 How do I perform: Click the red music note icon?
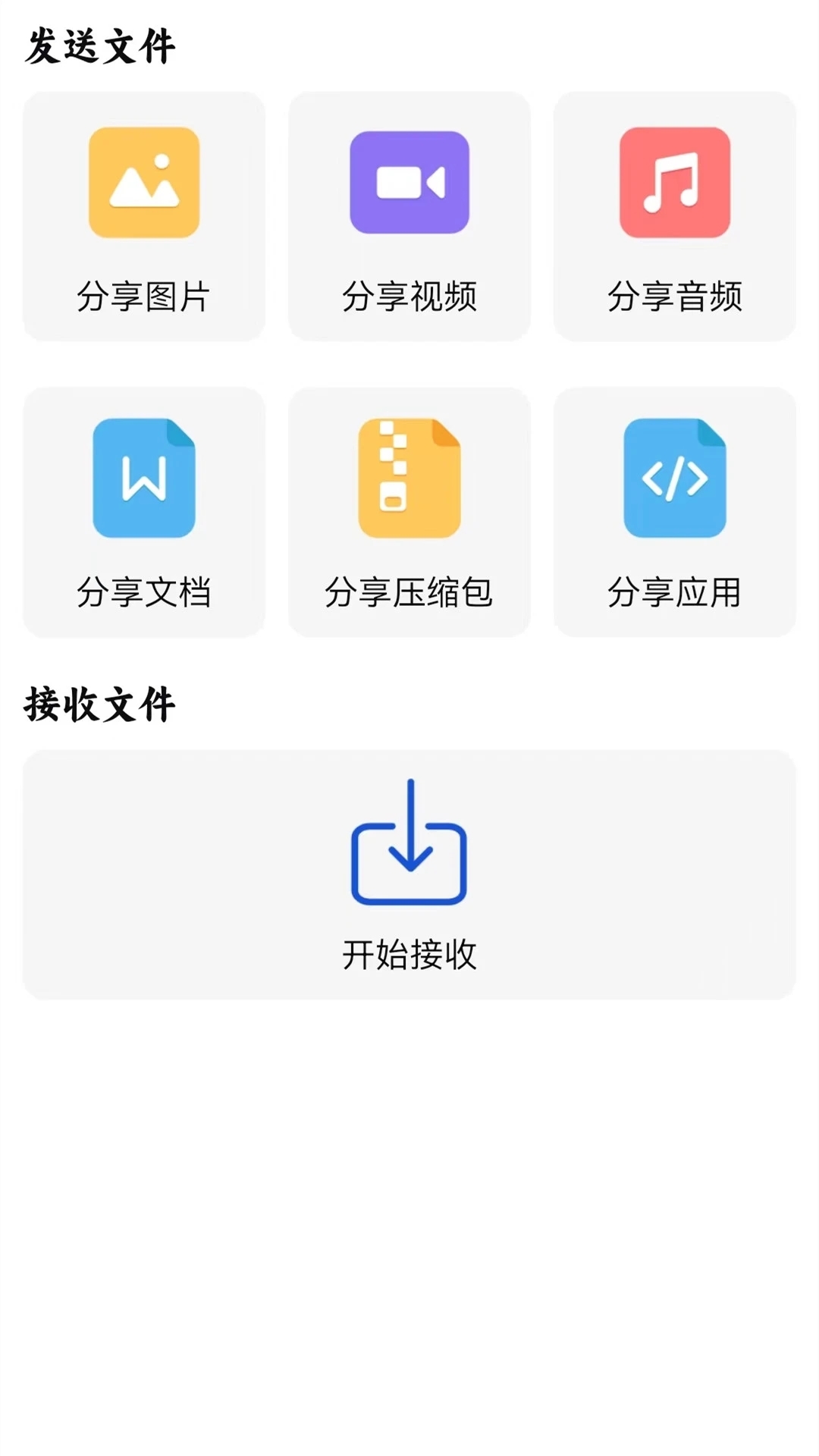(674, 183)
